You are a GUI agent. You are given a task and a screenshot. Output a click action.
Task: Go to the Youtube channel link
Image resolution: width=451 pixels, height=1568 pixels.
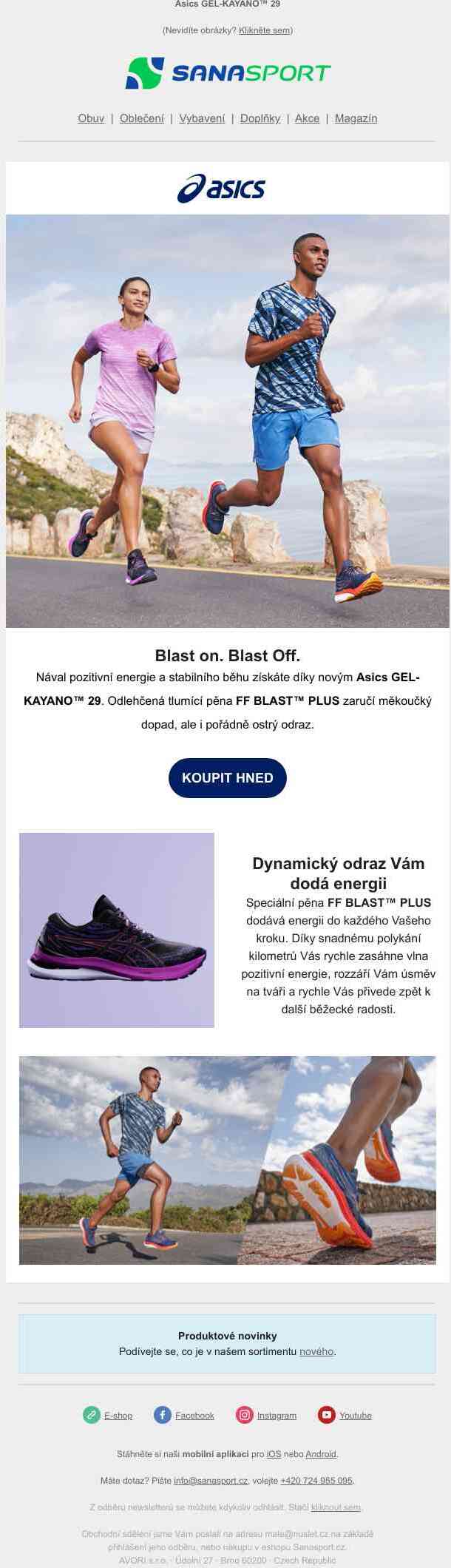point(355,1416)
